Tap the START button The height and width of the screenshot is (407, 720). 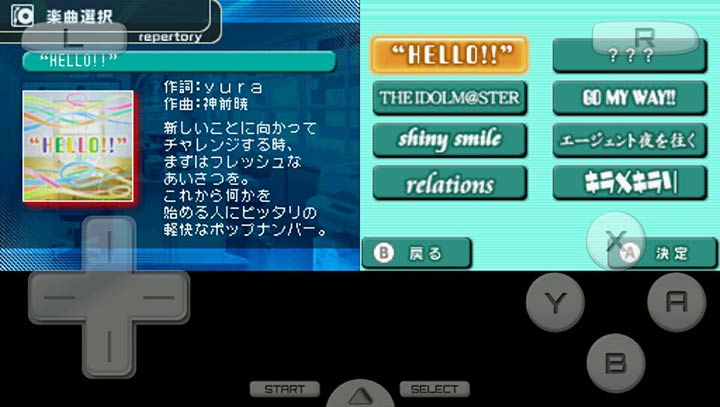(284, 389)
